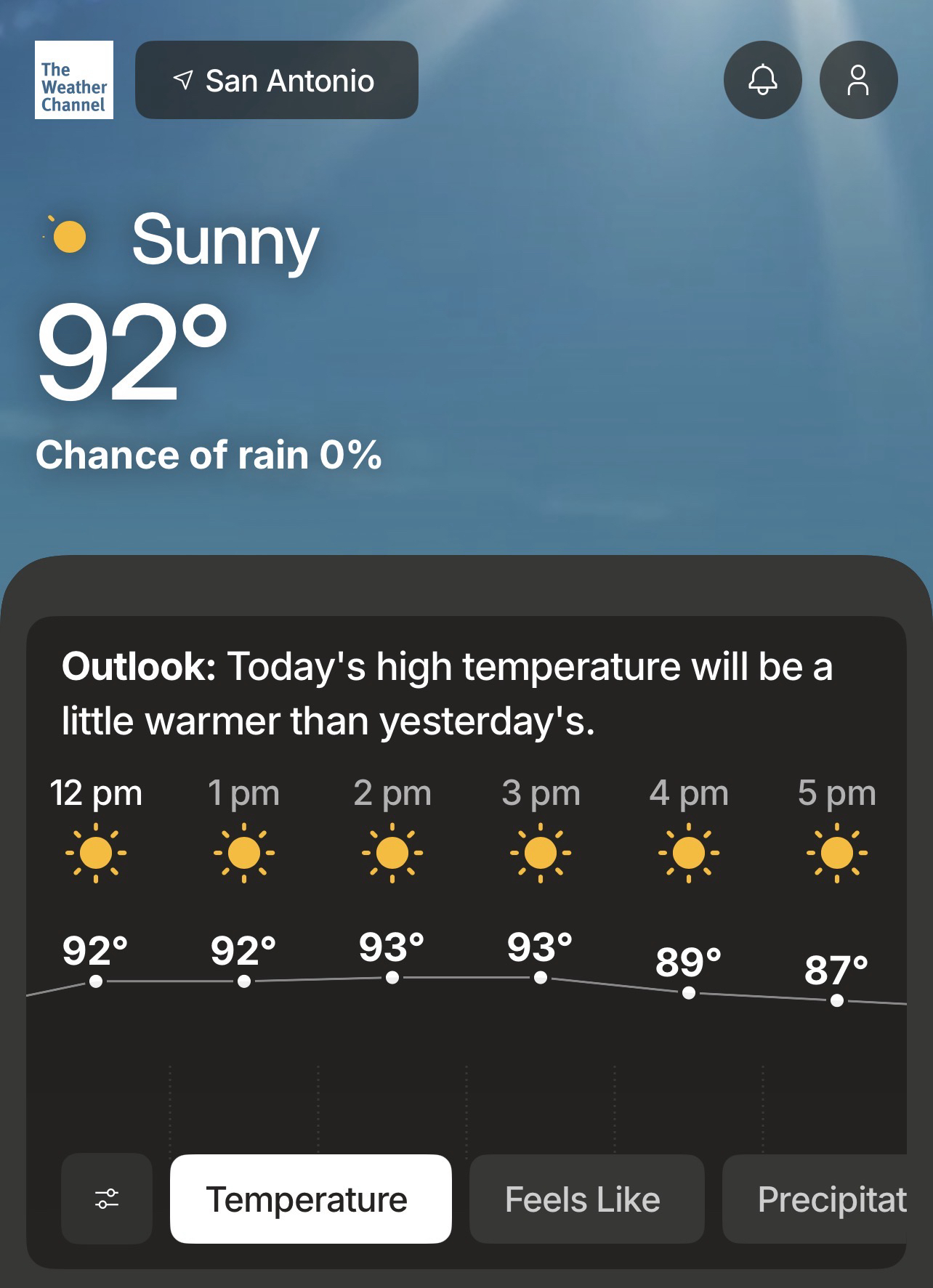Viewport: 933px width, 1288px height.
Task: Tap The Weather Channel logo
Action: [x=74, y=80]
